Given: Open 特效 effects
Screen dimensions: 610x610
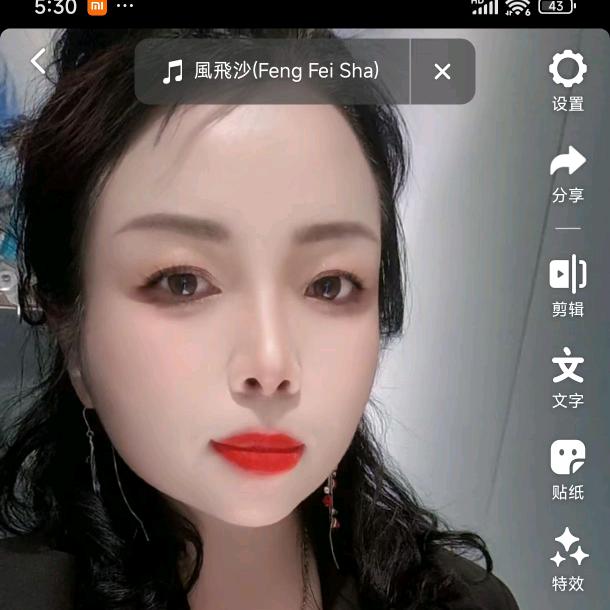Looking at the screenshot, I should pos(568,559).
